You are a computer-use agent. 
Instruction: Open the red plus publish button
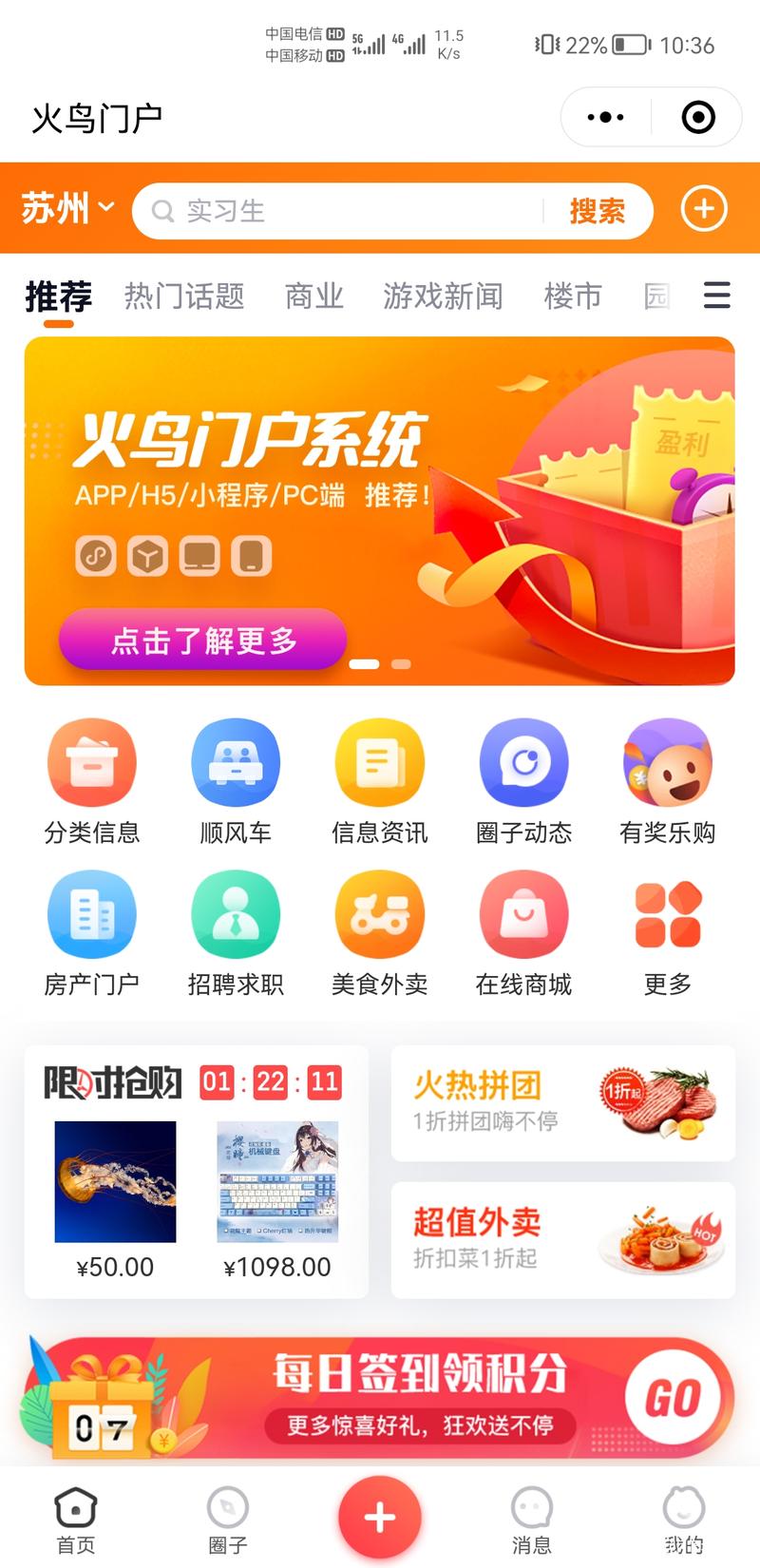coord(380,1516)
